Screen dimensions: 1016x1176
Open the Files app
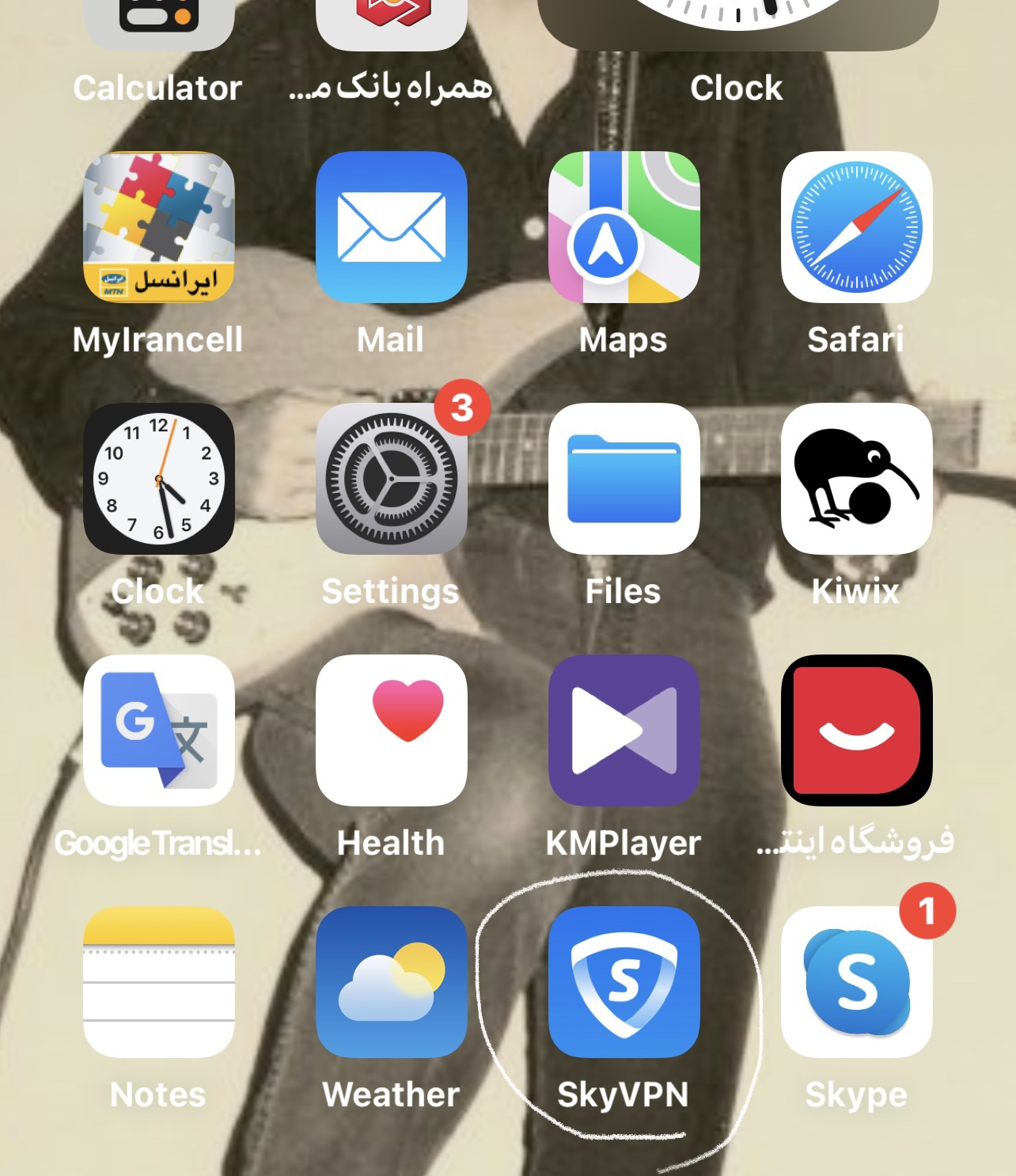pos(624,479)
